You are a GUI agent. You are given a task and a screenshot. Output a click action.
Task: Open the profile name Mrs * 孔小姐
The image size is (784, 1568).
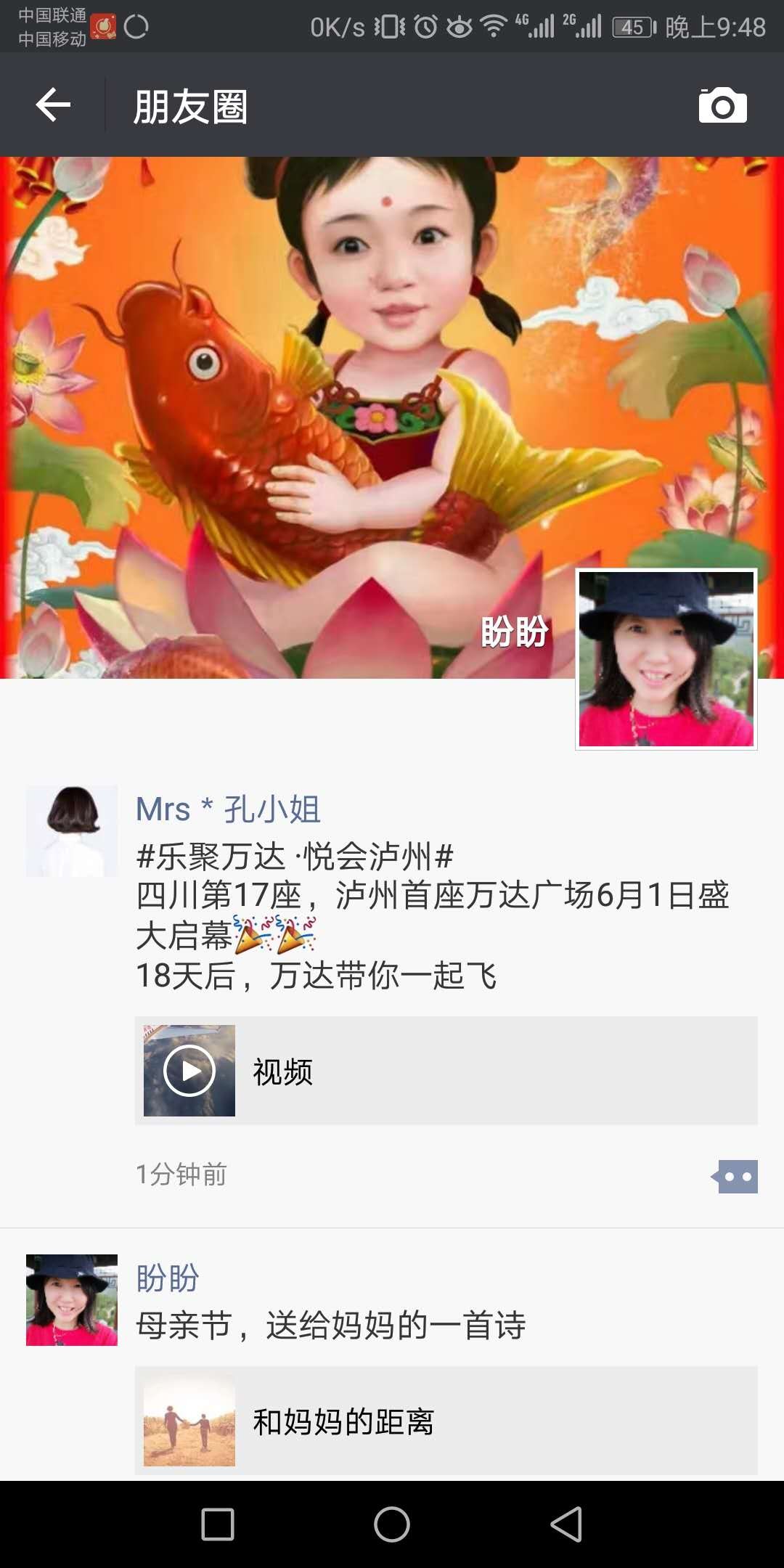(x=228, y=809)
